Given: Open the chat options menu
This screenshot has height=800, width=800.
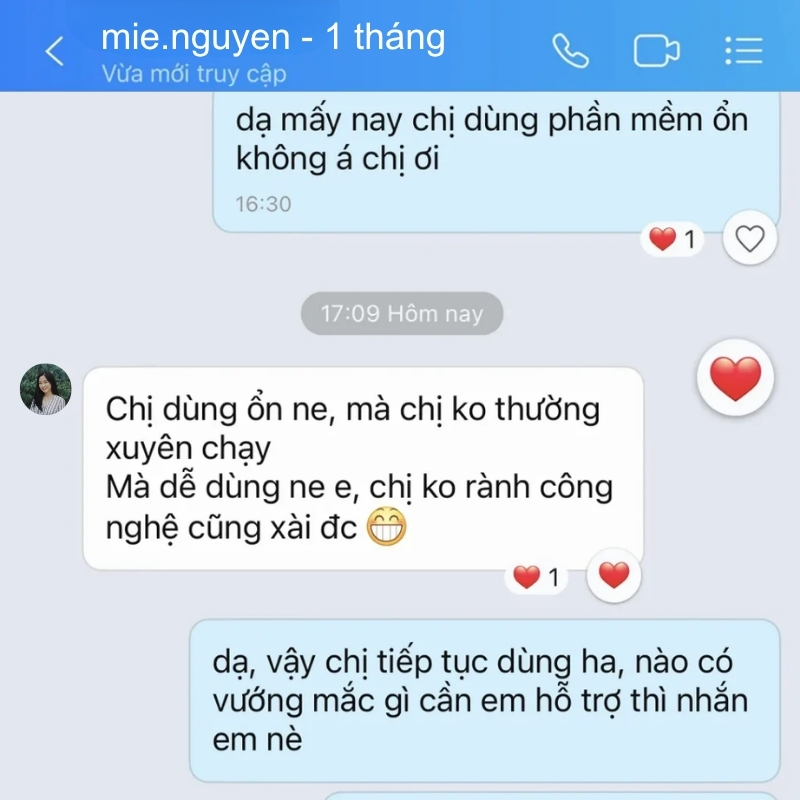Looking at the screenshot, I should click(743, 51).
